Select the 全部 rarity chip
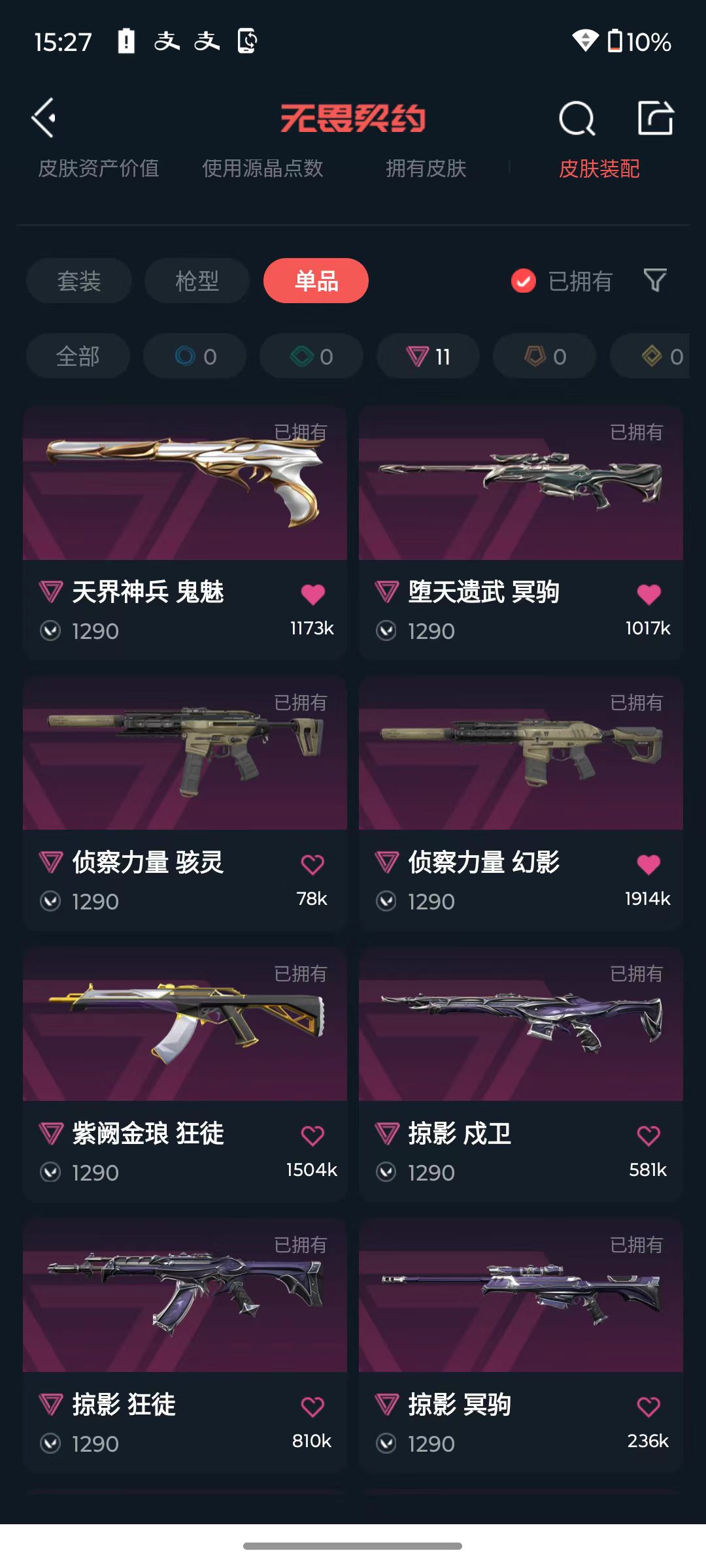706x1568 pixels. point(78,356)
